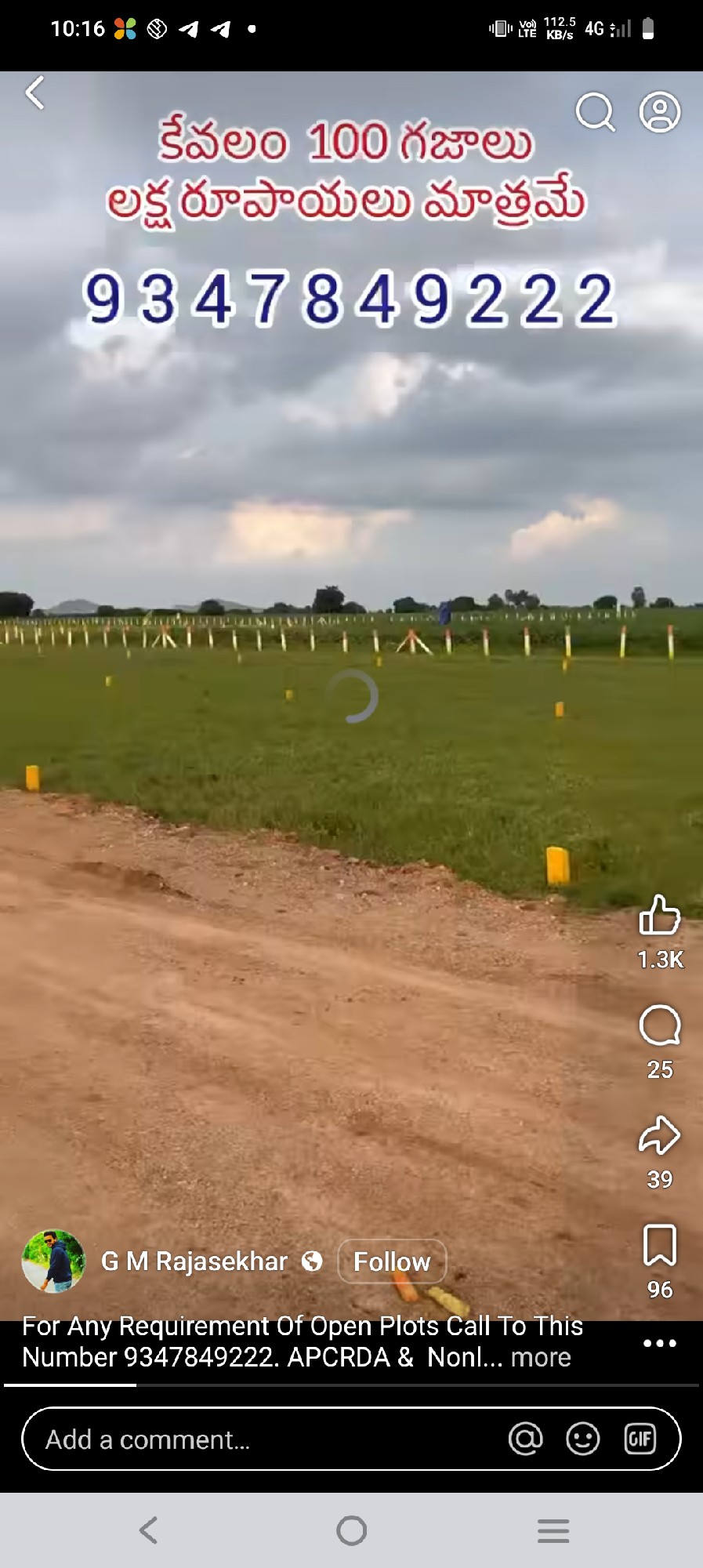Share this reel
Image resolution: width=703 pixels, height=1568 pixels.
tap(660, 1135)
